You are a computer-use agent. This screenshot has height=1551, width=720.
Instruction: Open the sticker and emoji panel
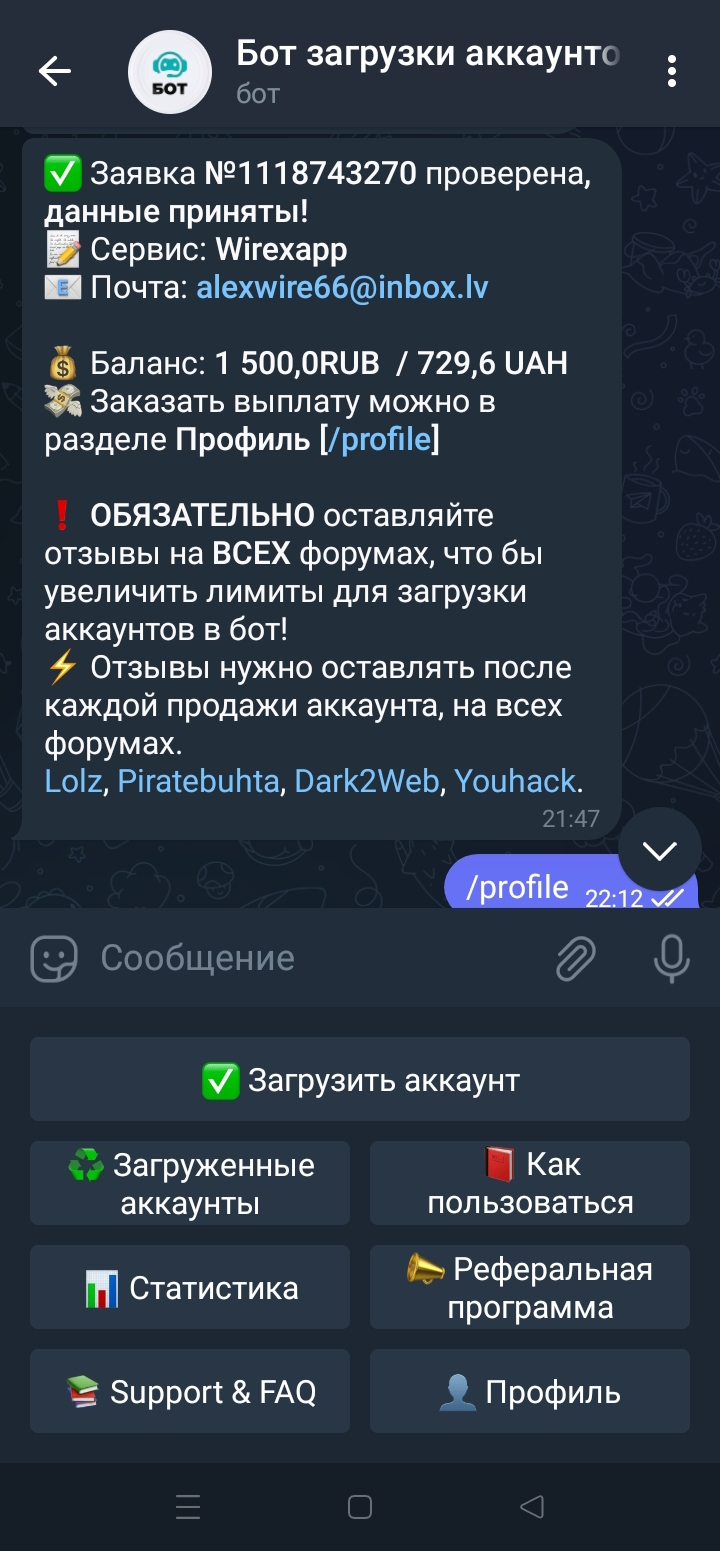54,958
